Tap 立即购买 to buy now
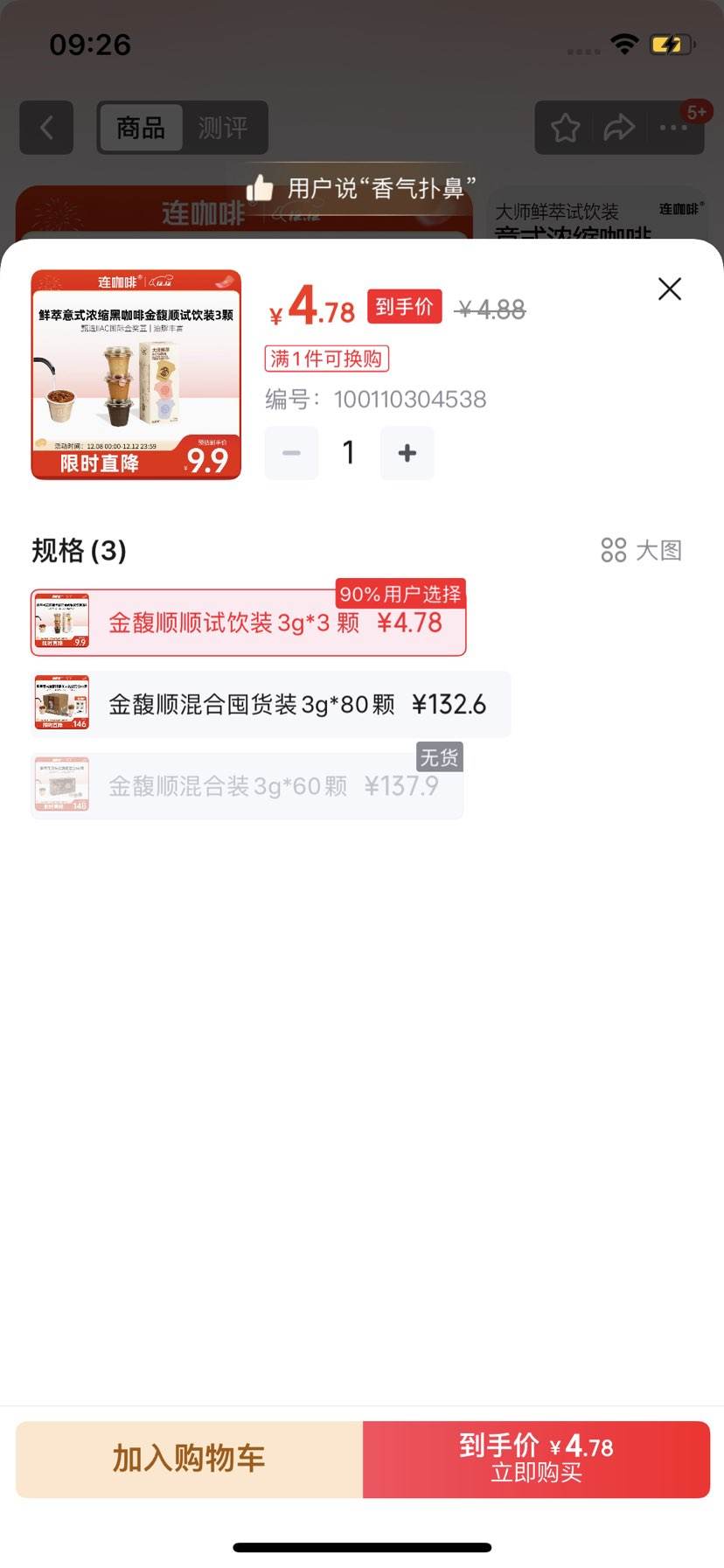The width and height of the screenshot is (724, 1568). [x=537, y=1458]
